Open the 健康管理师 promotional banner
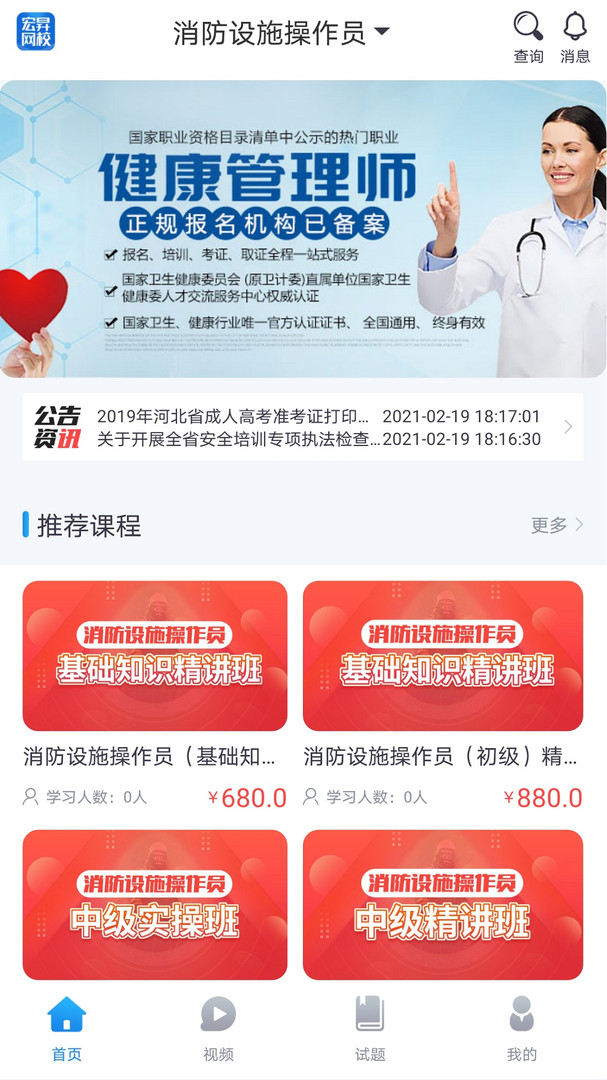Image resolution: width=607 pixels, height=1080 pixels. coord(303,229)
